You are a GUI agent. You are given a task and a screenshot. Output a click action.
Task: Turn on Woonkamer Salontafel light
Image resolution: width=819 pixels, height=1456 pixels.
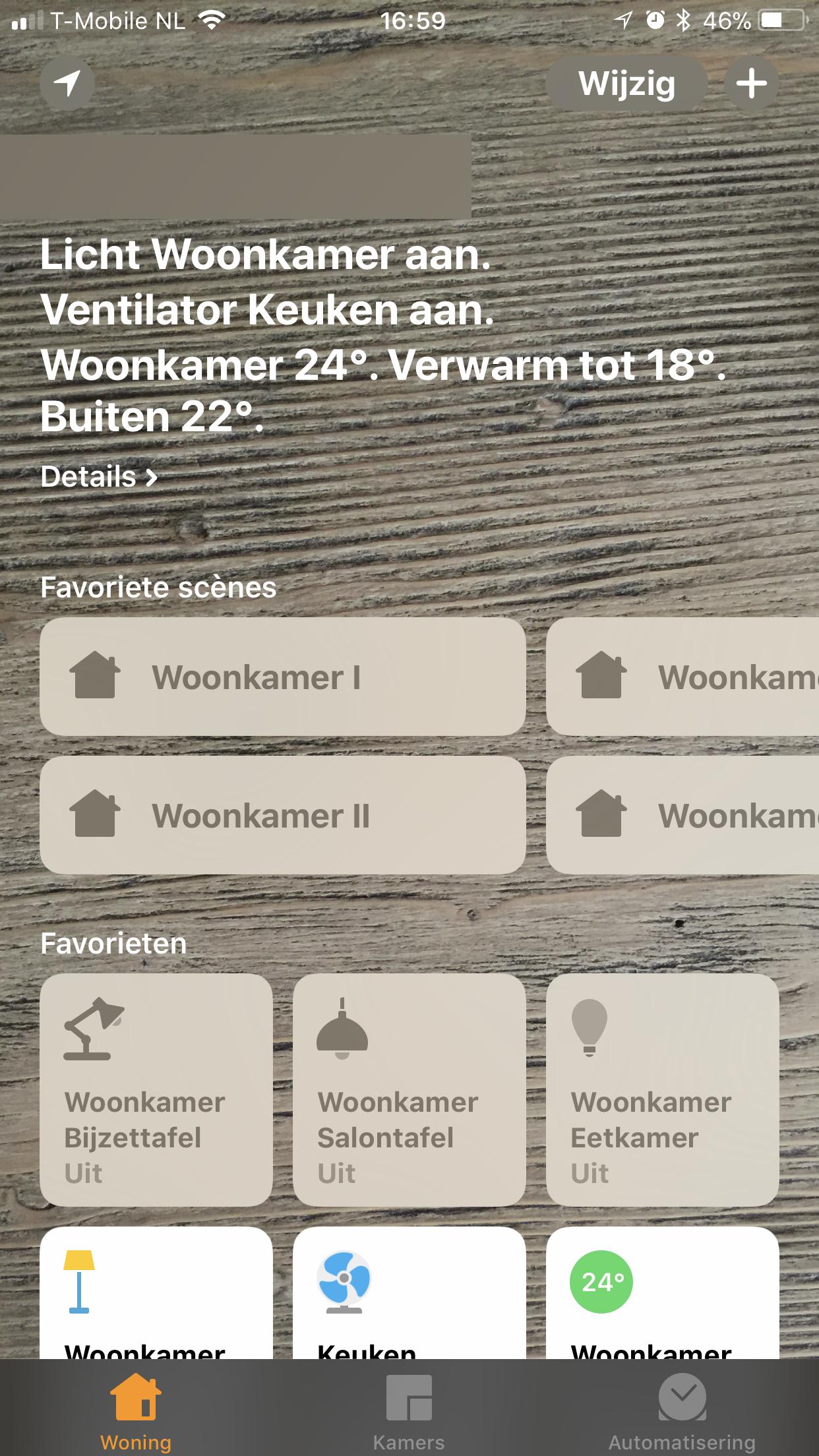(x=409, y=1089)
